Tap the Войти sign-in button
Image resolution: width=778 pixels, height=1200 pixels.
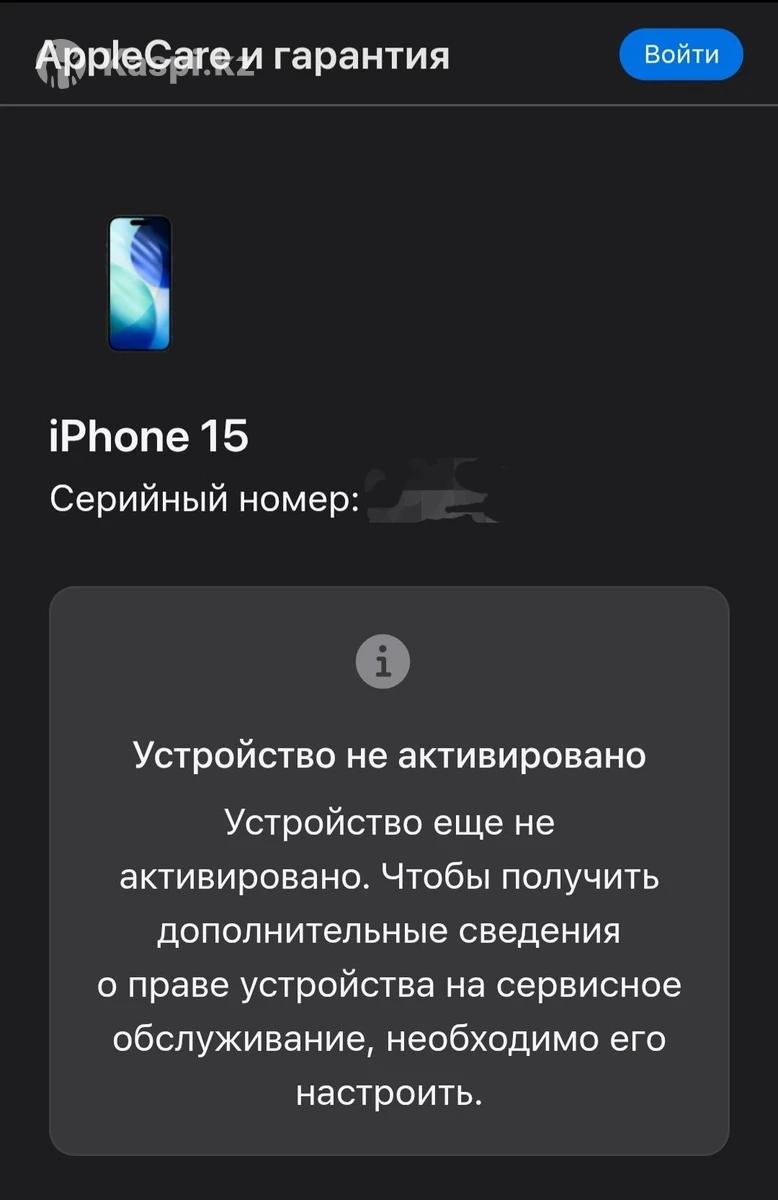(681, 54)
